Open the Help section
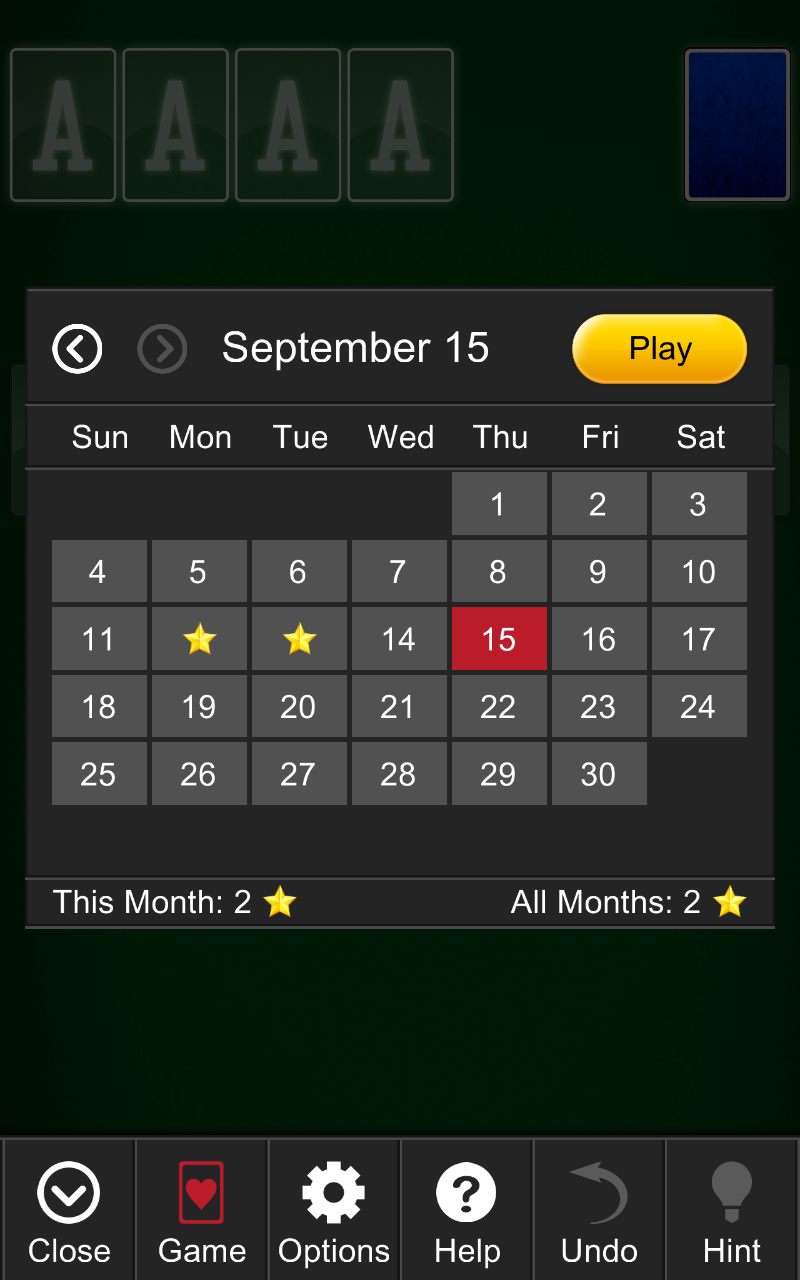Screen dimensions: 800x1280 tap(467, 1210)
